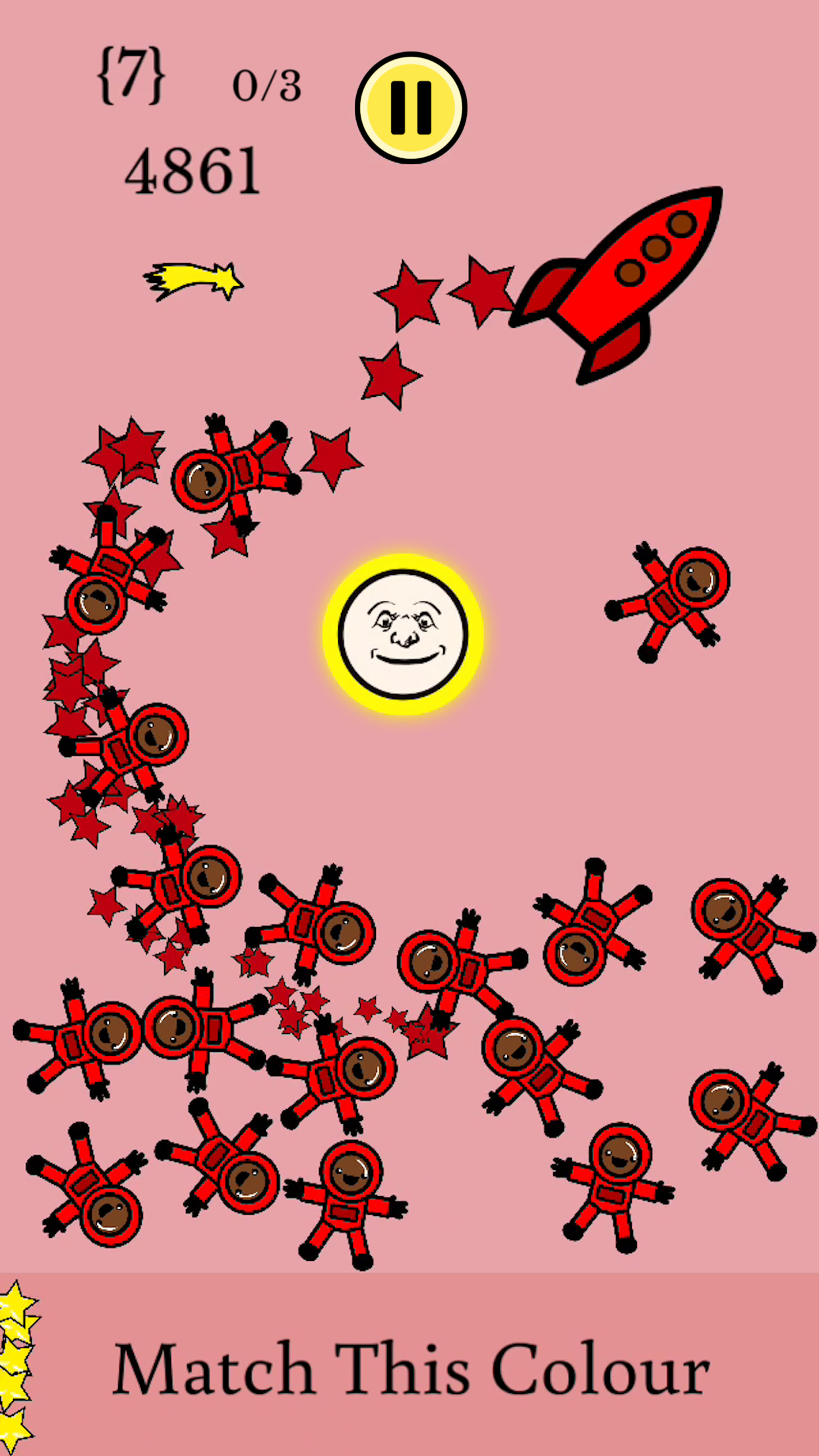Tap the glowing moon face
Screen dimensions: 819x1456
[403, 634]
